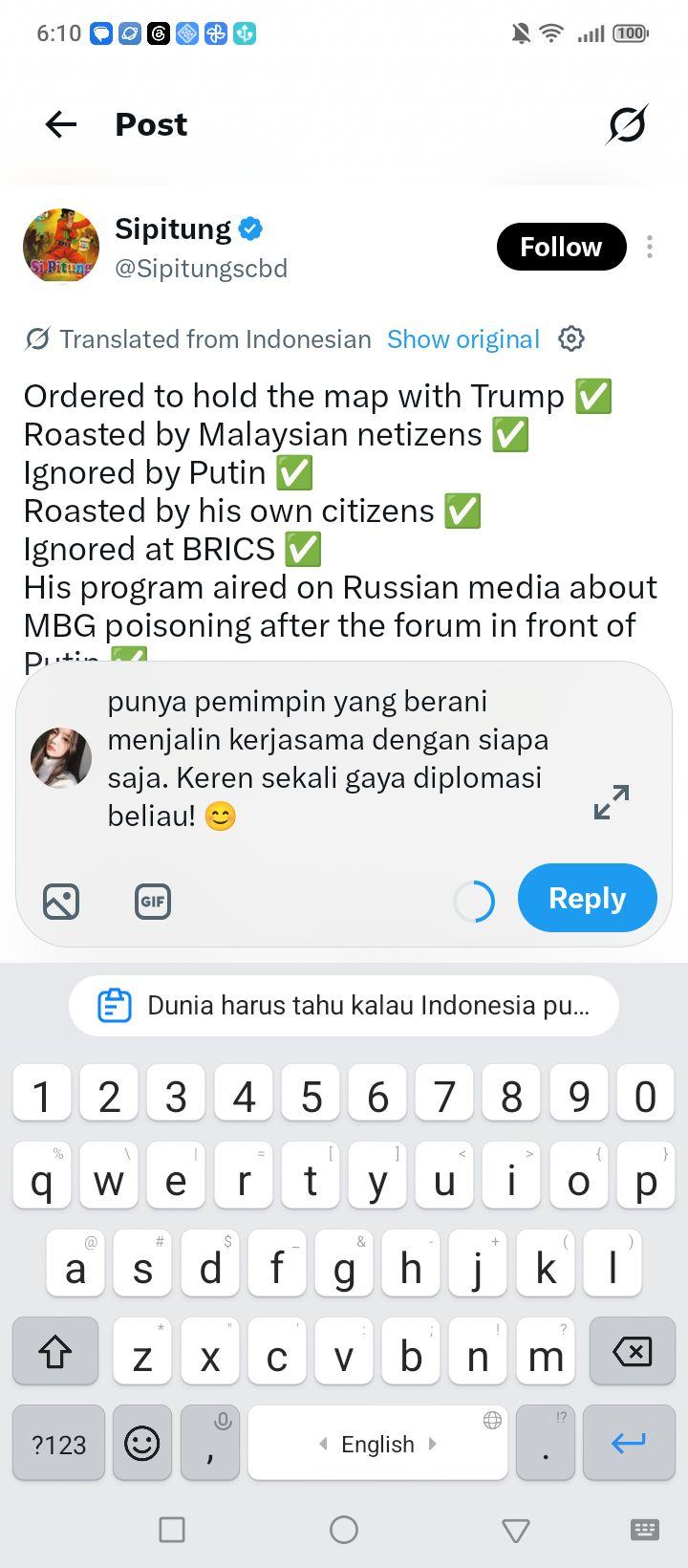Tap the backspace key on the keyboard
The width and height of the screenshot is (688, 1568).
coord(632,1351)
